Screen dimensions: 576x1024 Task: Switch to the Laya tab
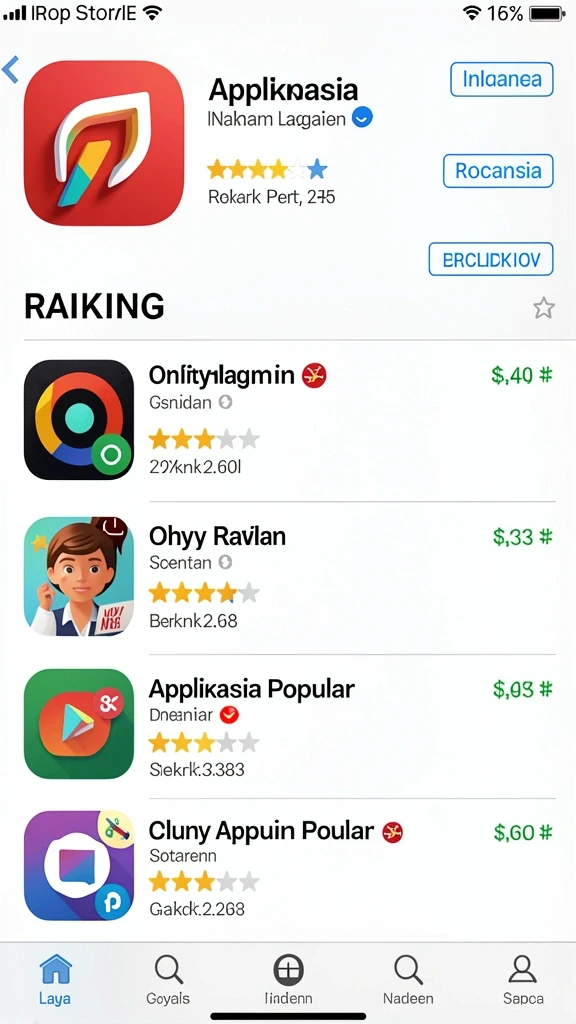pyautogui.click(x=56, y=978)
